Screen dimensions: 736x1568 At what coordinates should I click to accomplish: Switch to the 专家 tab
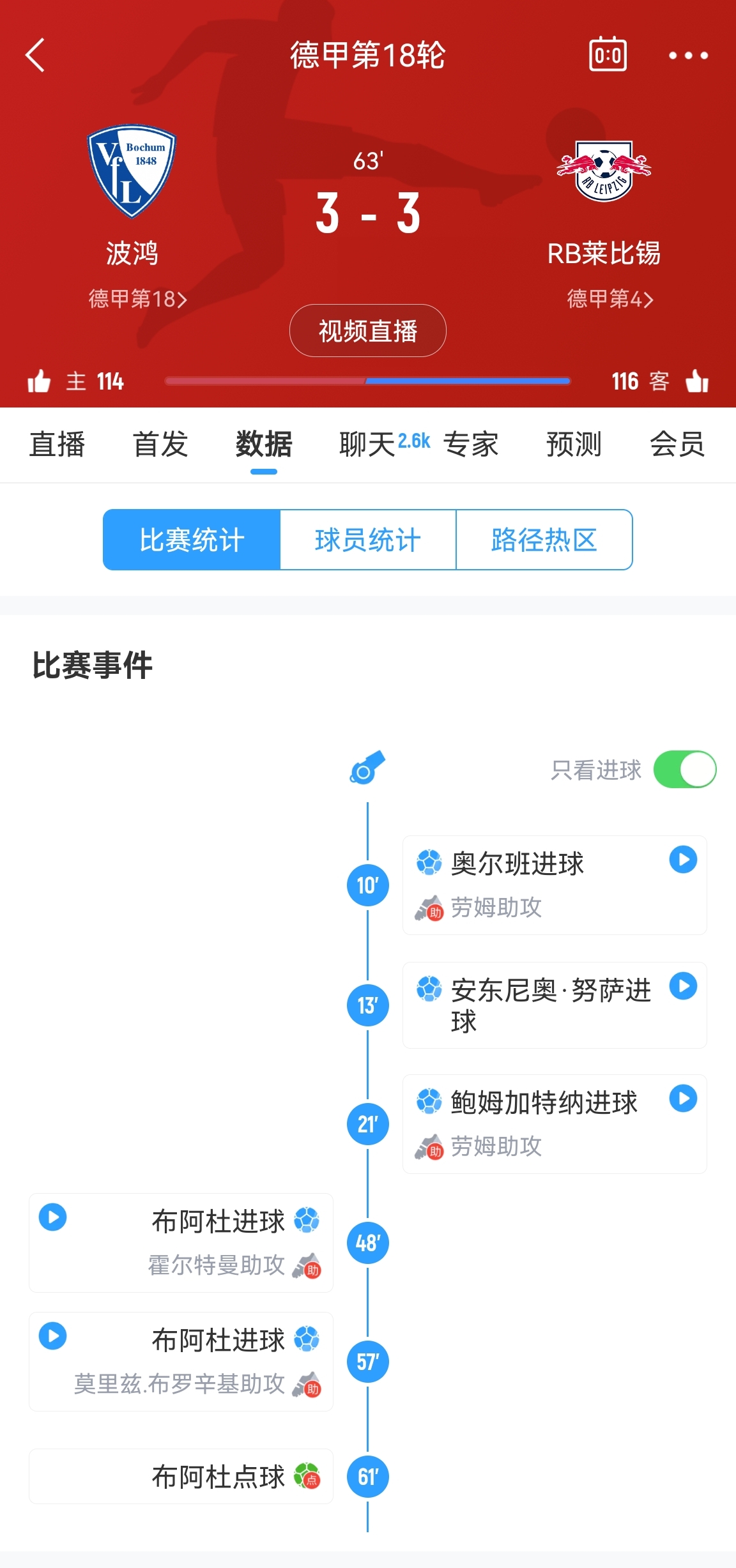coord(471,445)
